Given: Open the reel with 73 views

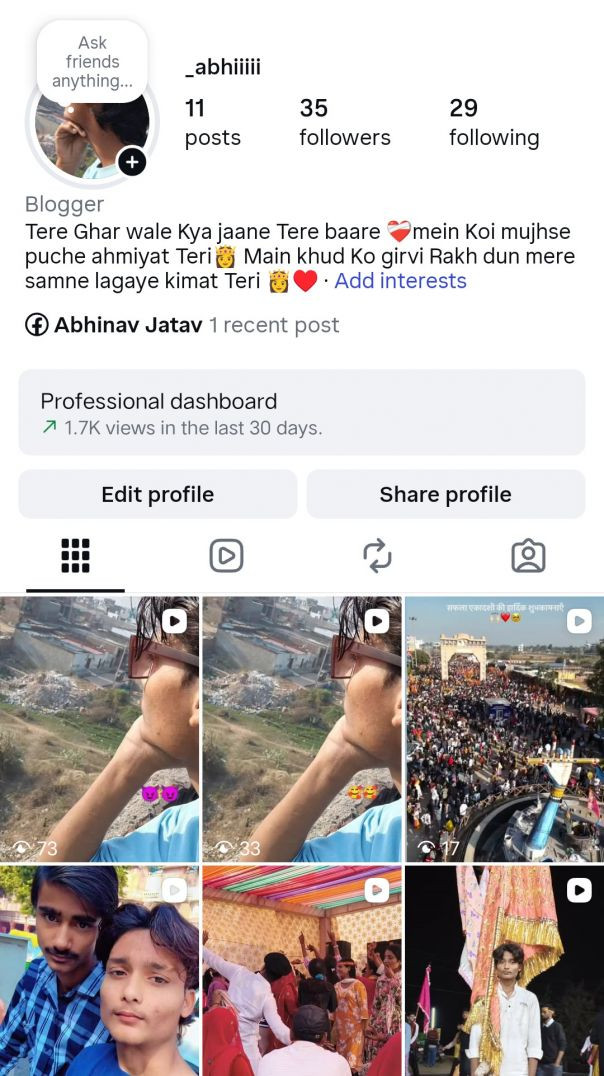Looking at the screenshot, I should pyautogui.click(x=99, y=729).
